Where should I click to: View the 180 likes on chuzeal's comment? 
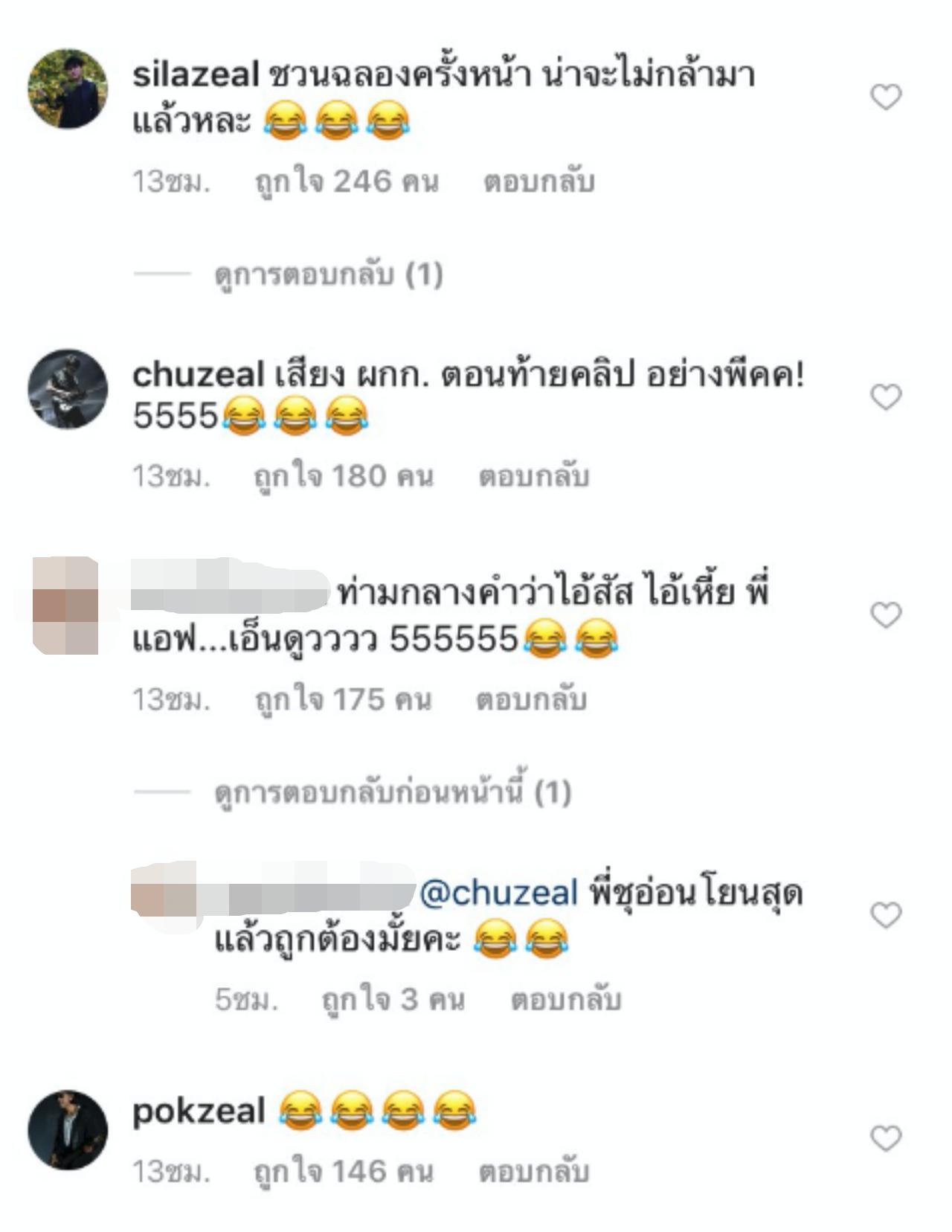click(x=343, y=475)
